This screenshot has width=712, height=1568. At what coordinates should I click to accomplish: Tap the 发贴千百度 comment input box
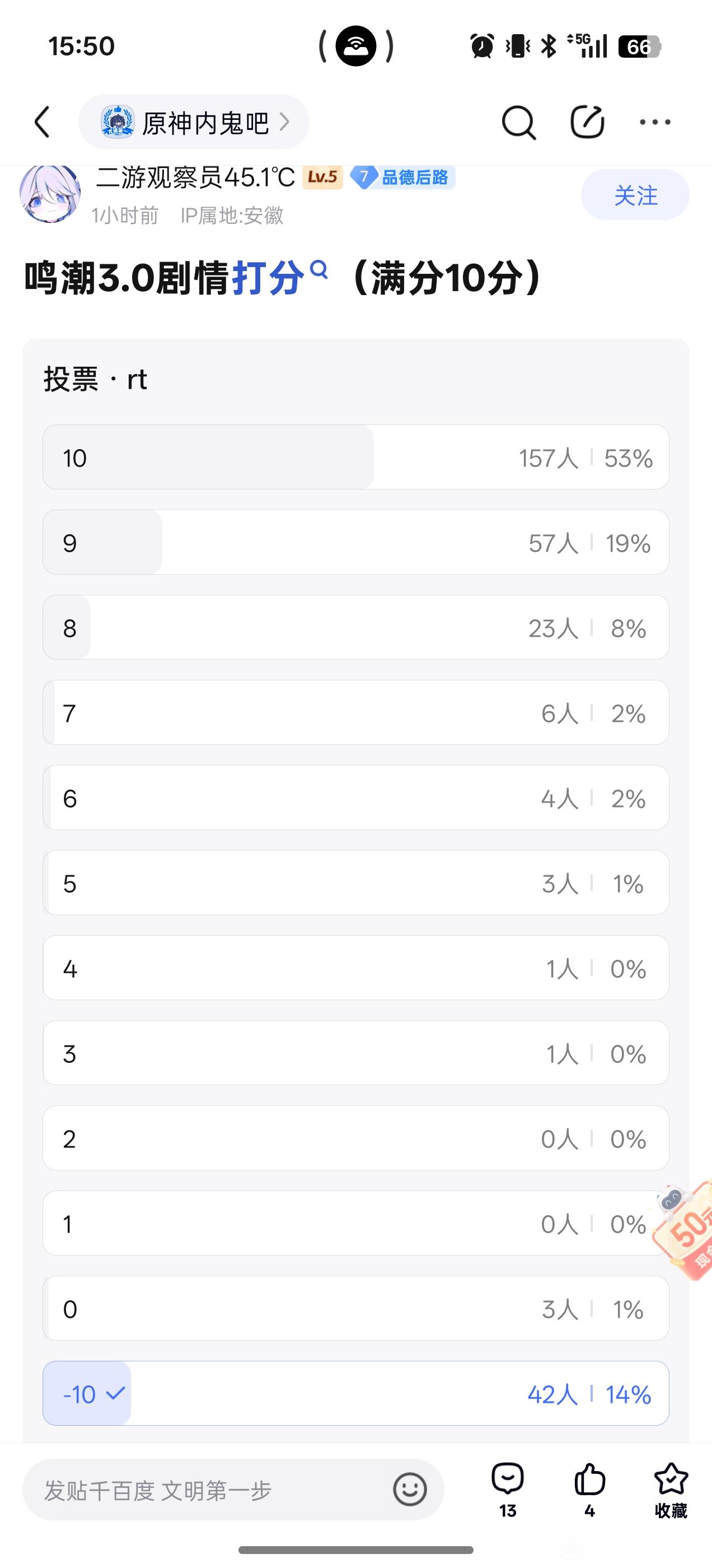[207, 1490]
